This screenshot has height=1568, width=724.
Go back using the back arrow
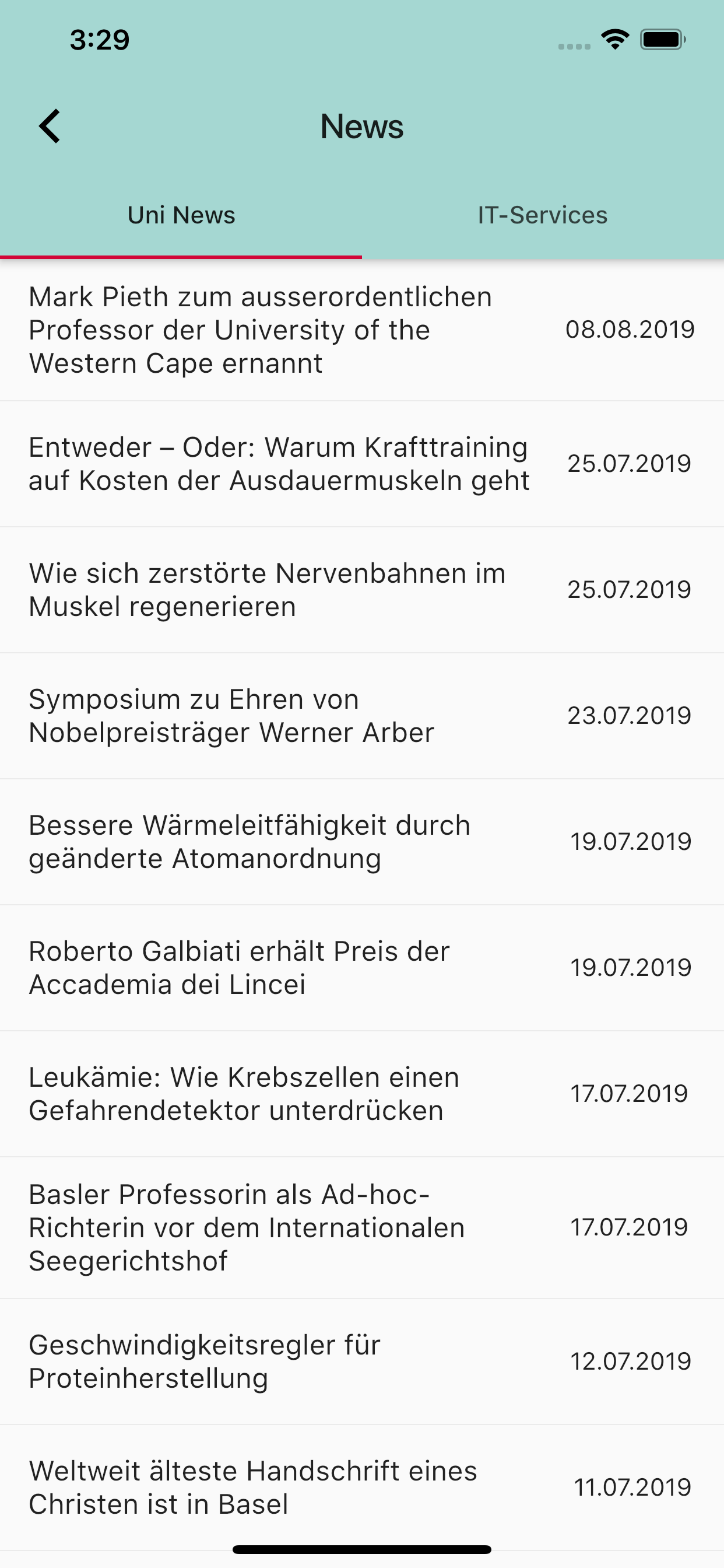click(50, 126)
